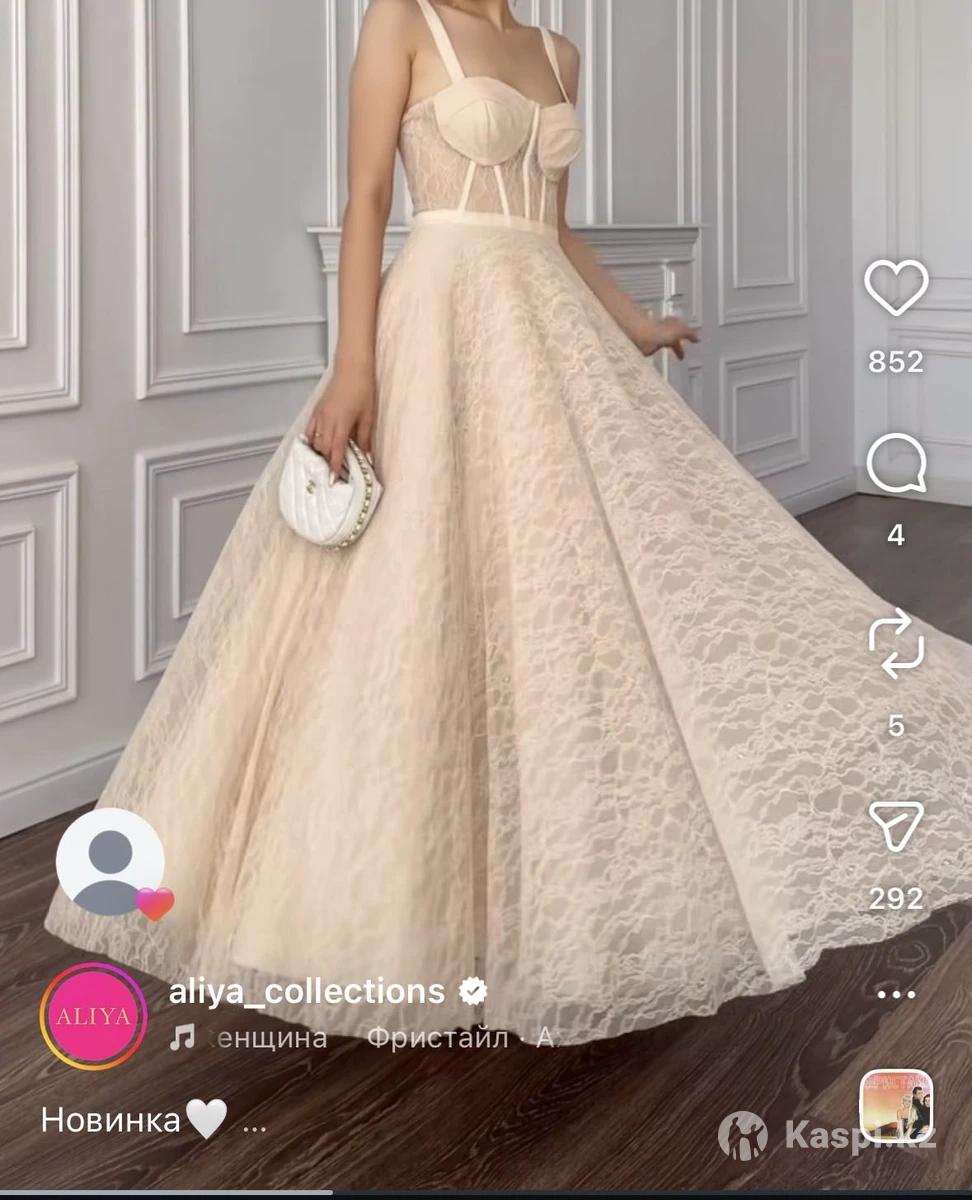972x1200 pixels.
Task: Open the audio track with the music note
Action: tap(360, 1038)
